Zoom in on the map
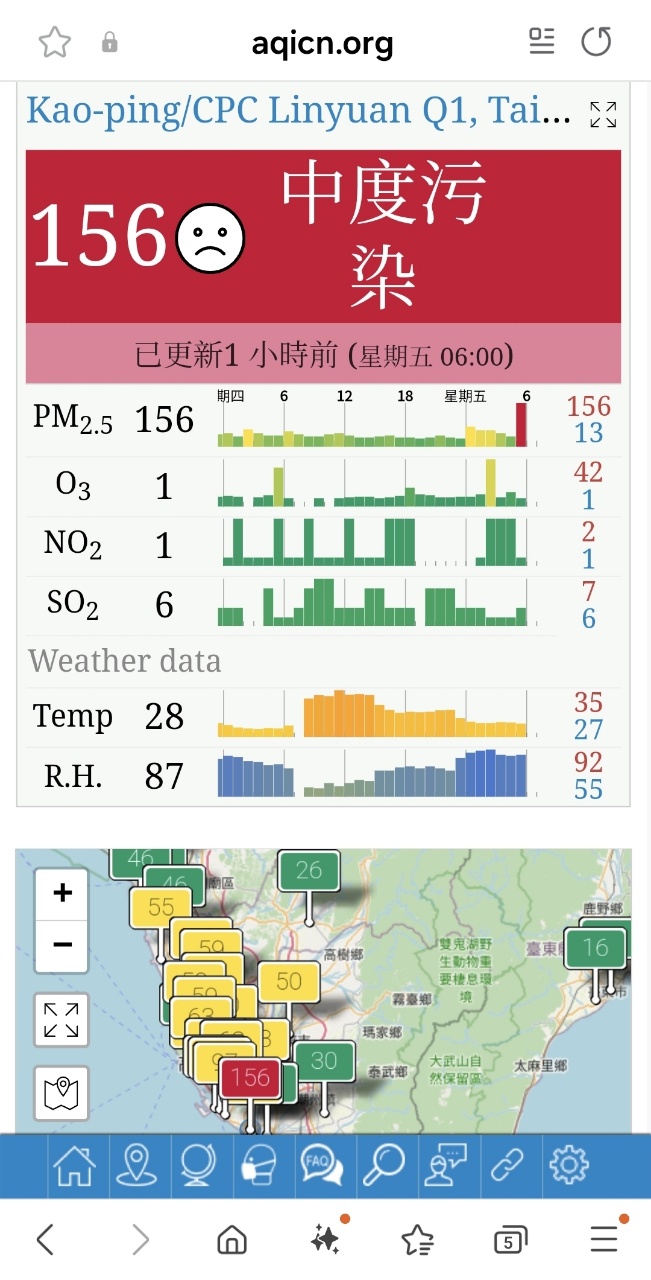The image size is (651, 1280). pos(62,892)
